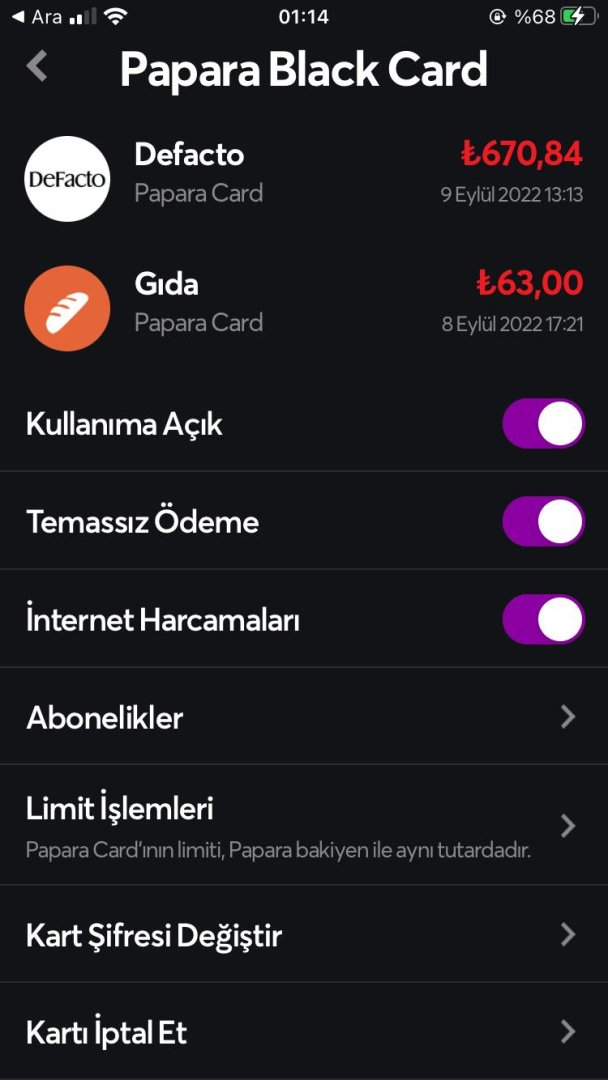Tap Kartı İptal Et

303,1032
